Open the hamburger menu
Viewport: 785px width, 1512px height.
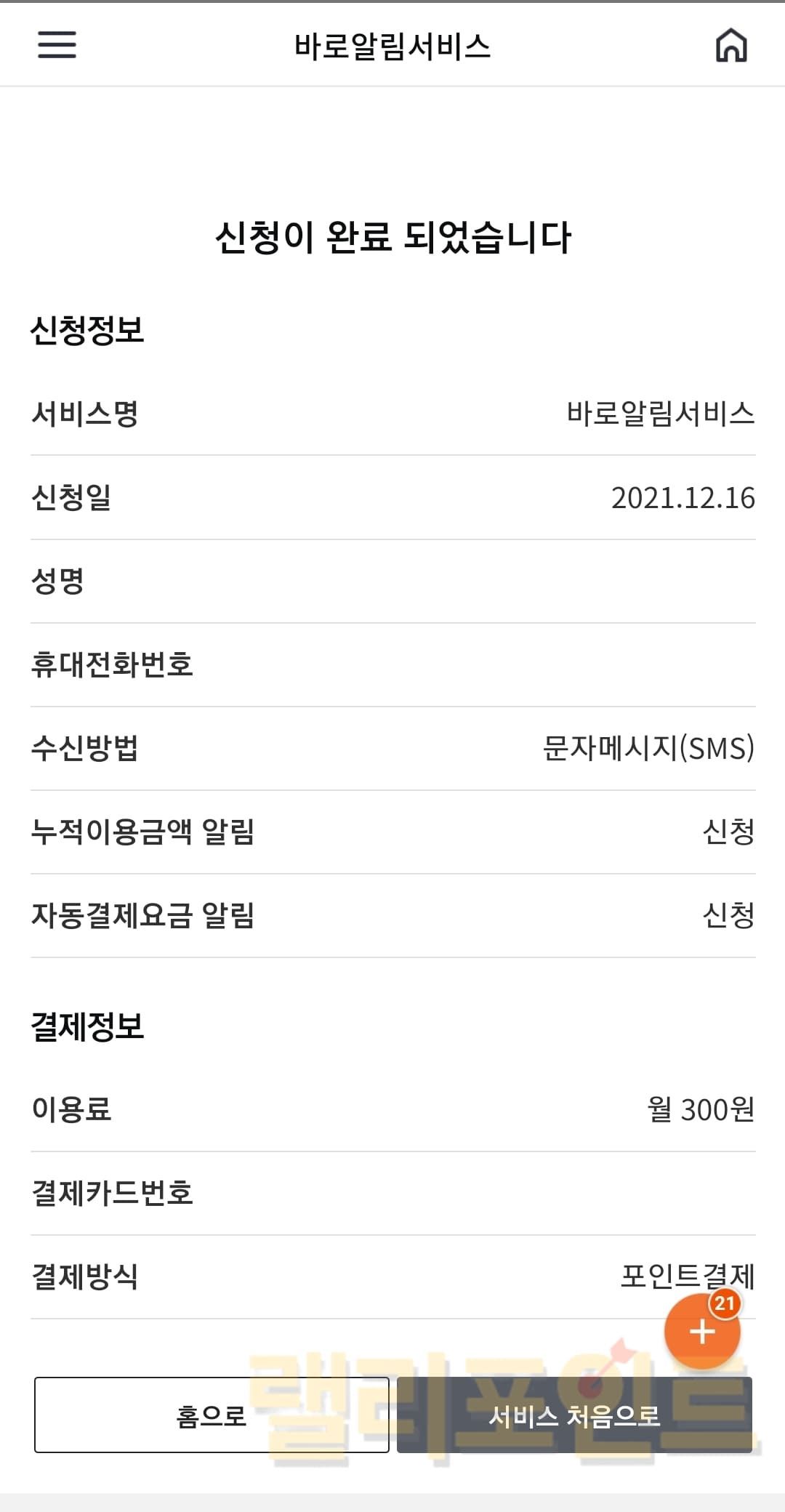(57, 45)
